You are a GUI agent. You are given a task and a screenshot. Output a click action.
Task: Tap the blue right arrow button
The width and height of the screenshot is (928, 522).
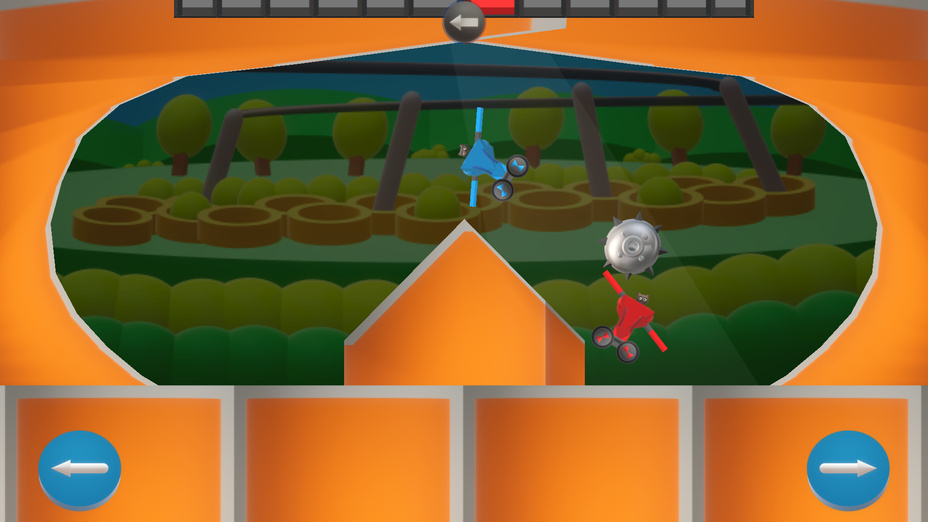pyautogui.click(x=848, y=468)
